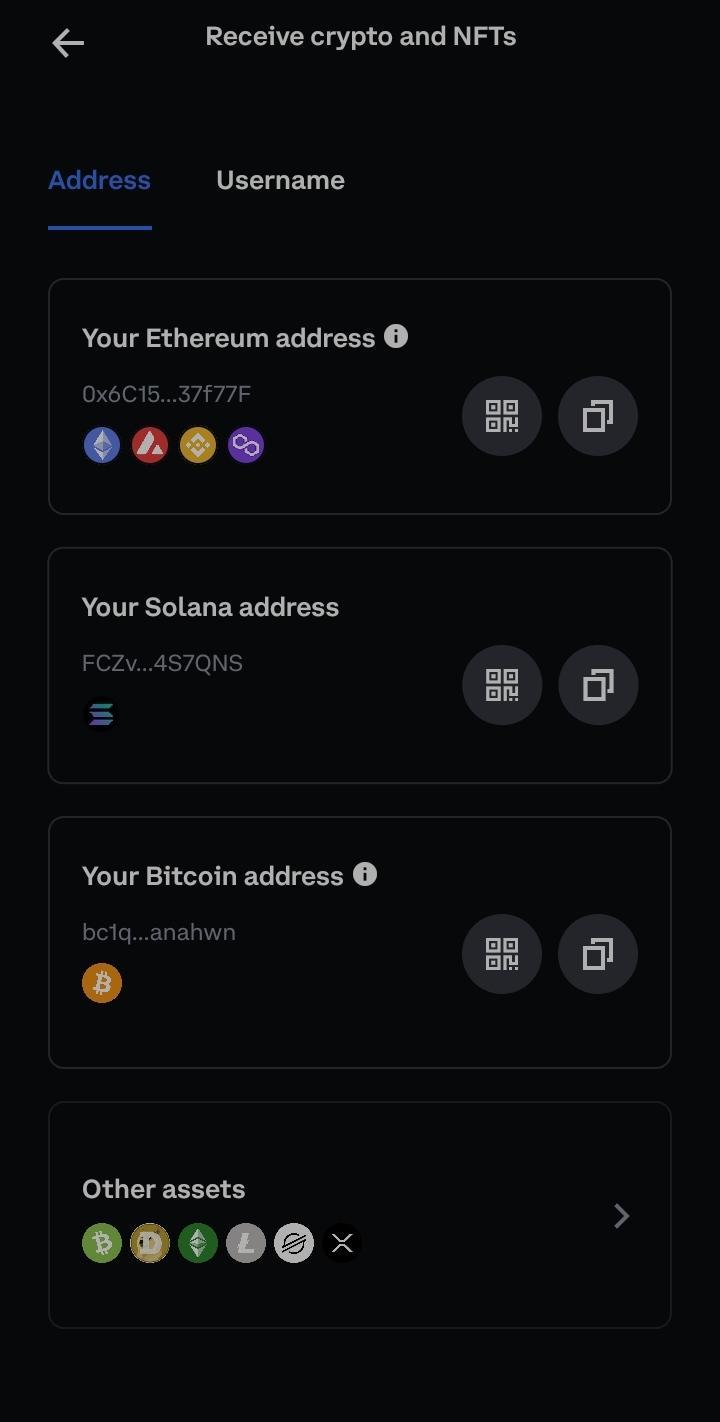This screenshot has height=1422, width=720.
Task: Go back using the top arrow
Action: point(68,43)
